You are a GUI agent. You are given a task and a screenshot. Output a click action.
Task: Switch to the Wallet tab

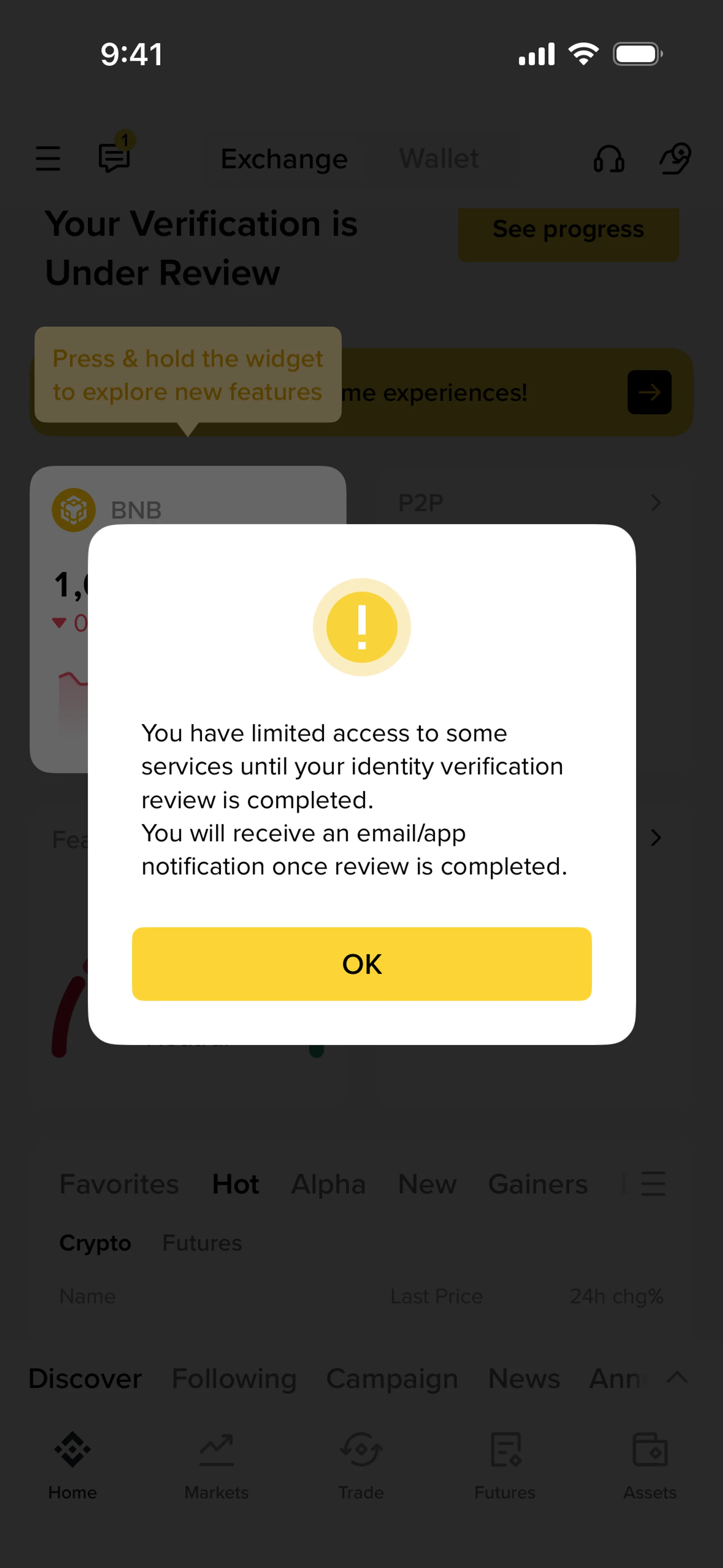438,158
